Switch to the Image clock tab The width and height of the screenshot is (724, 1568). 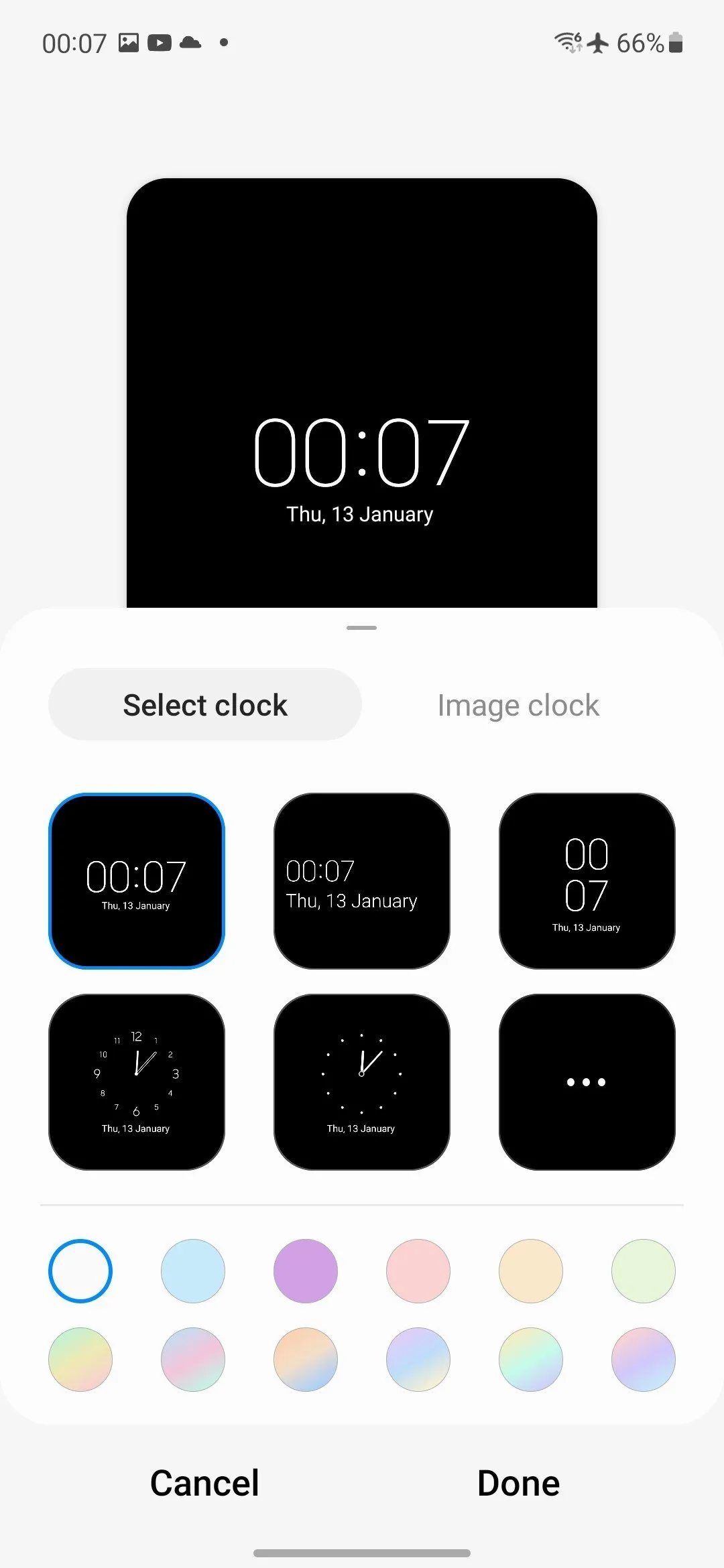tap(518, 705)
